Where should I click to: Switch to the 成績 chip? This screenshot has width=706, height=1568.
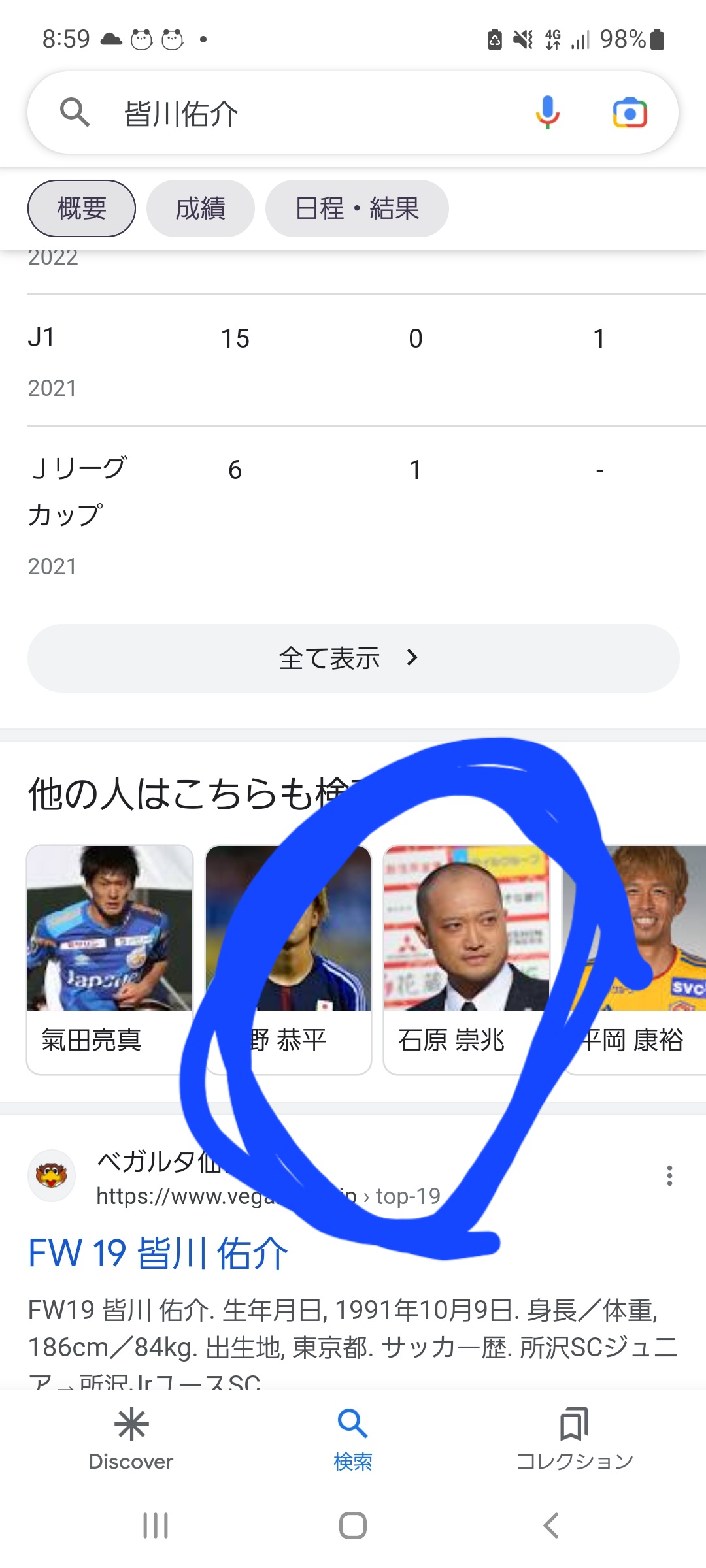pyautogui.click(x=200, y=208)
